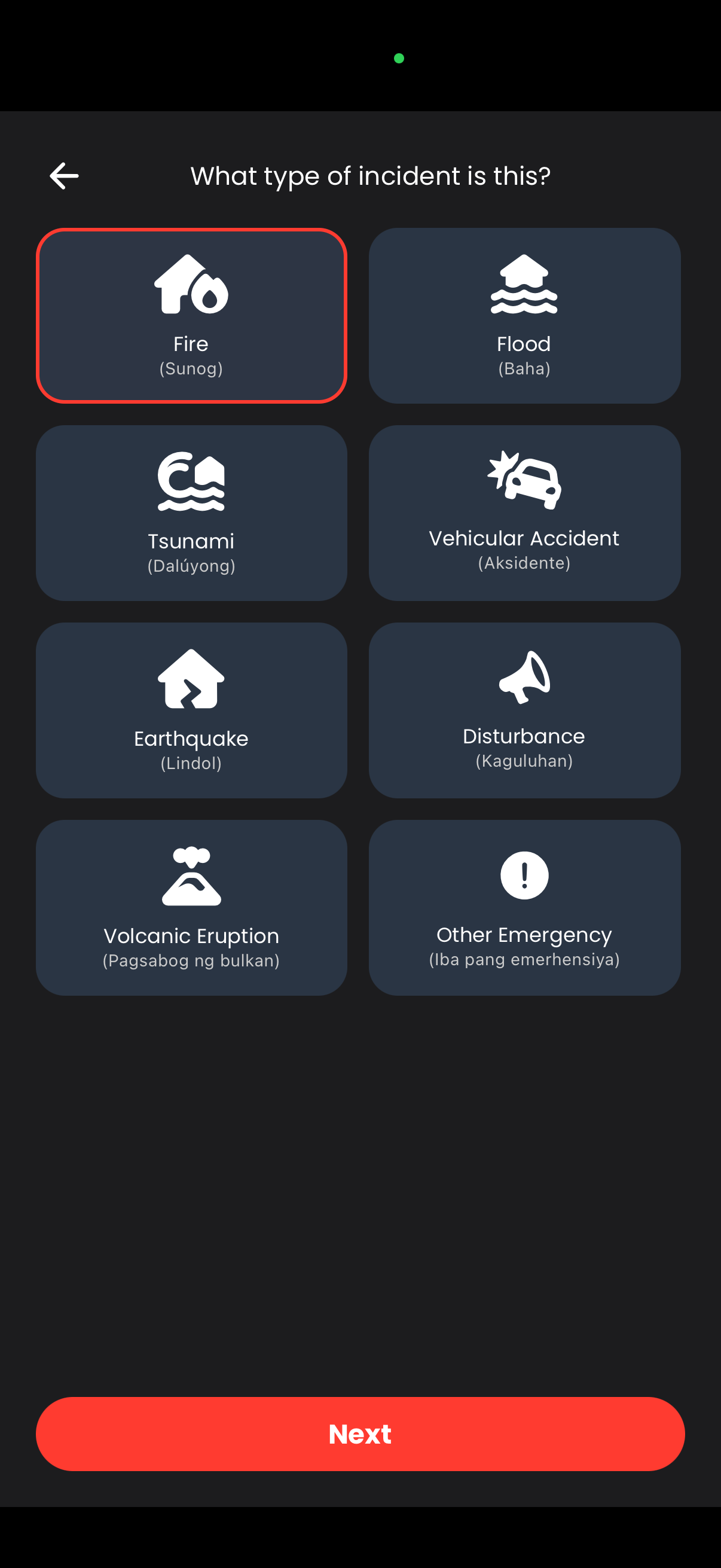Pick Volcanic Eruption incident type
This screenshot has height=1568, width=721.
(191, 907)
